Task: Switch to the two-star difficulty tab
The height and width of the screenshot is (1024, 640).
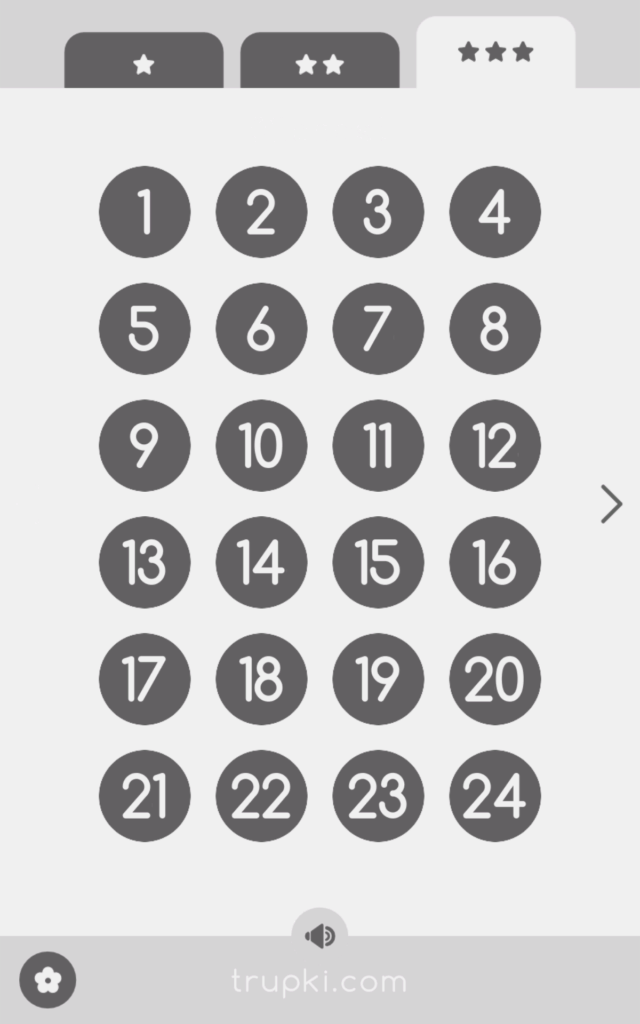Action: [320, 60]
